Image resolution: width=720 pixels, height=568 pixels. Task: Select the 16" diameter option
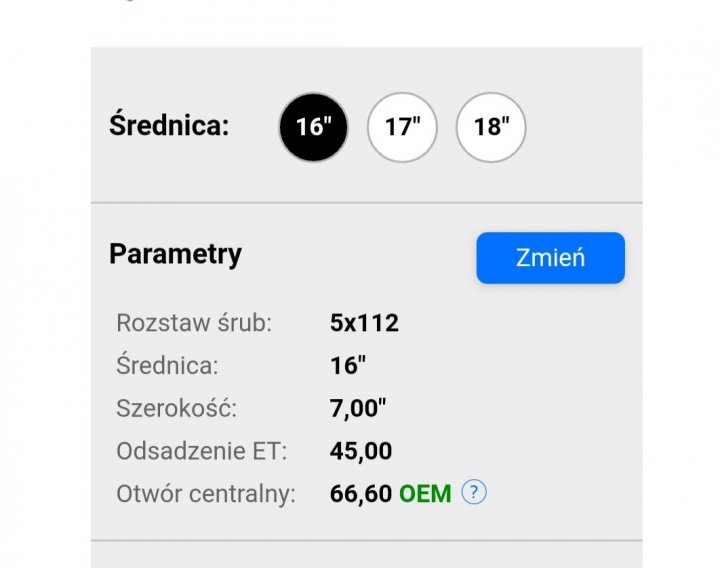point(313,127)
